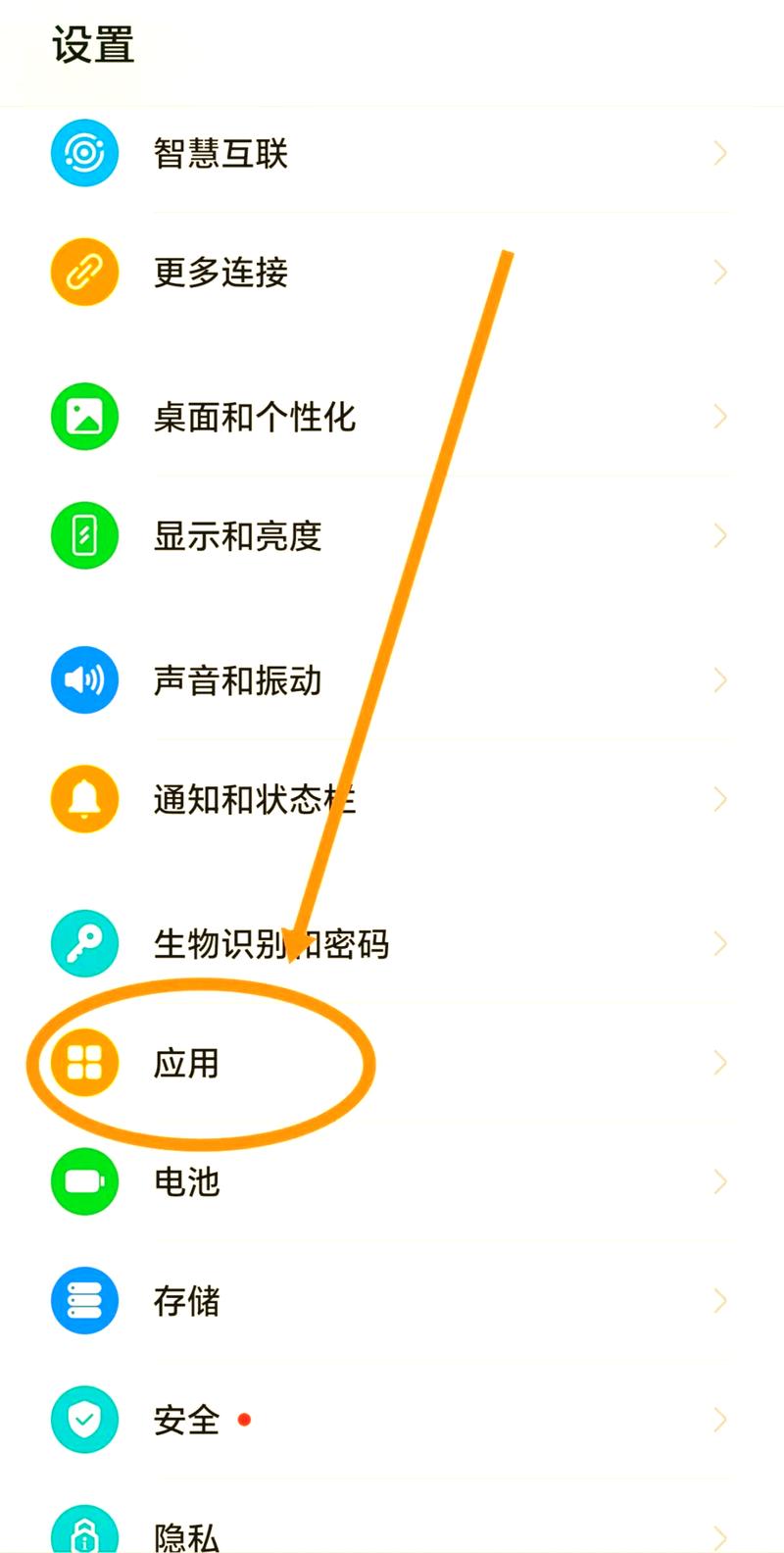Image resolution: width=784 pixels, height=1553 pixels.
Task: Open 显示和亮度 settings
Action: click(x=237, y=536)
